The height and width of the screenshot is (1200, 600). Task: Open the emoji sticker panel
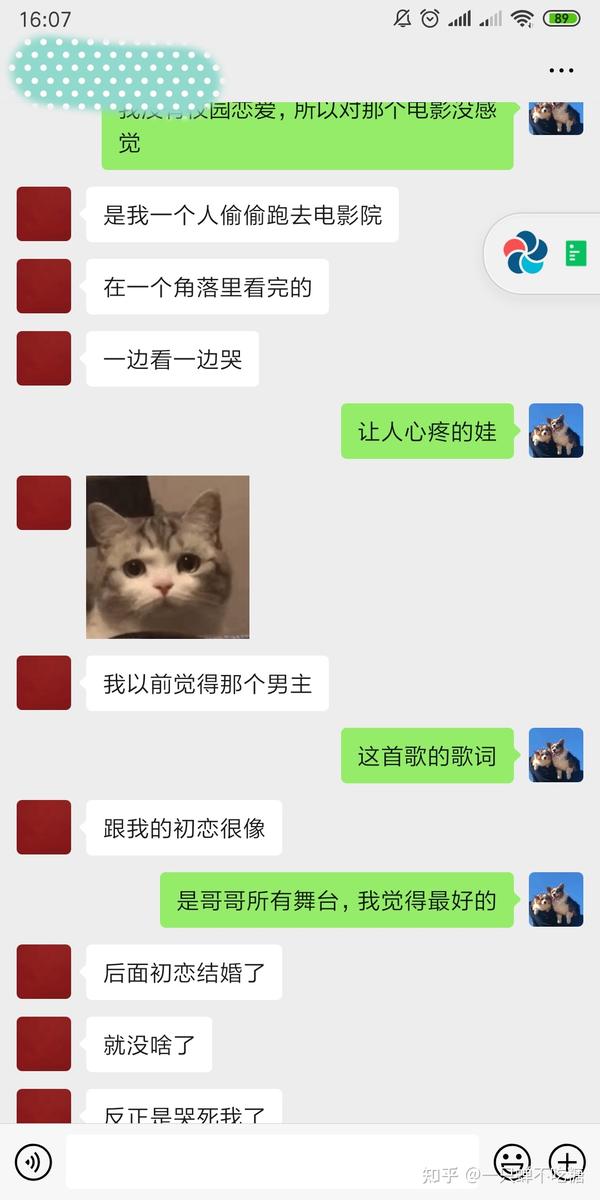[x=512, y=1162]
